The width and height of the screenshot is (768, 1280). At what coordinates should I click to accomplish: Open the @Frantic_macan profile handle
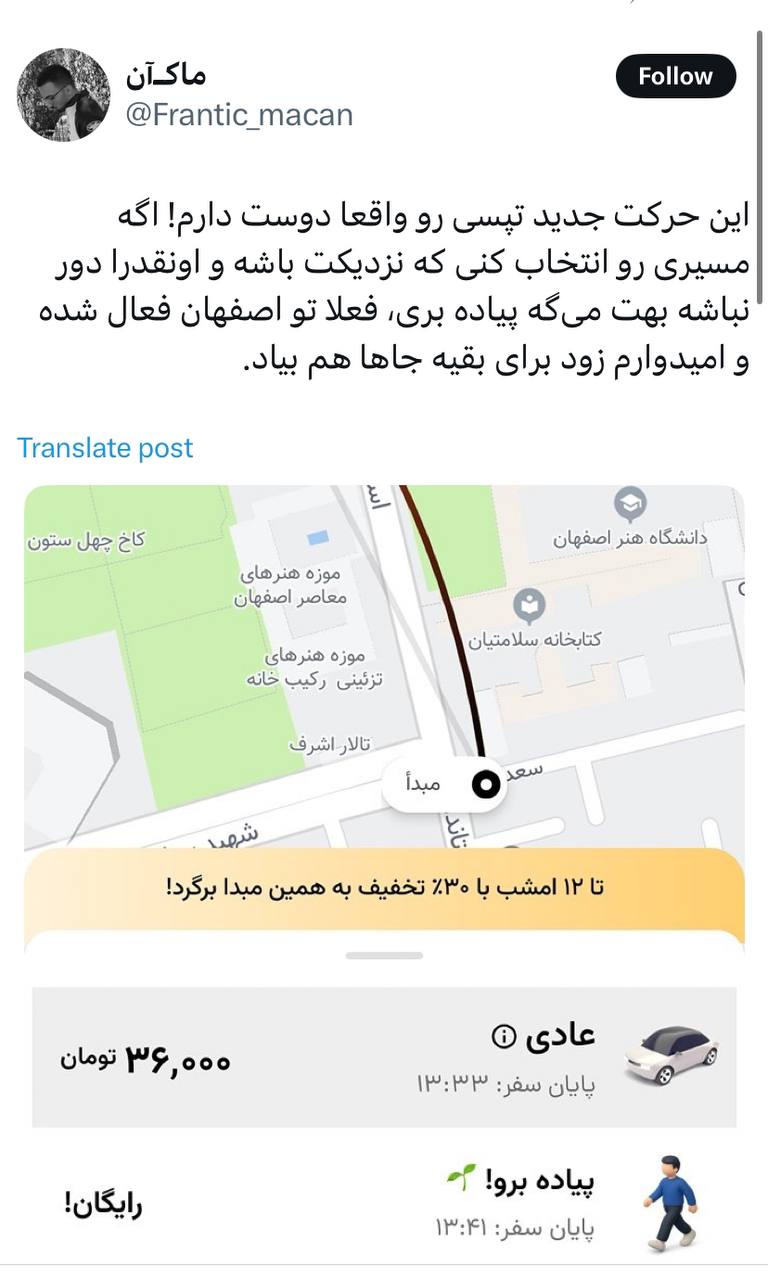coord(239,115)
